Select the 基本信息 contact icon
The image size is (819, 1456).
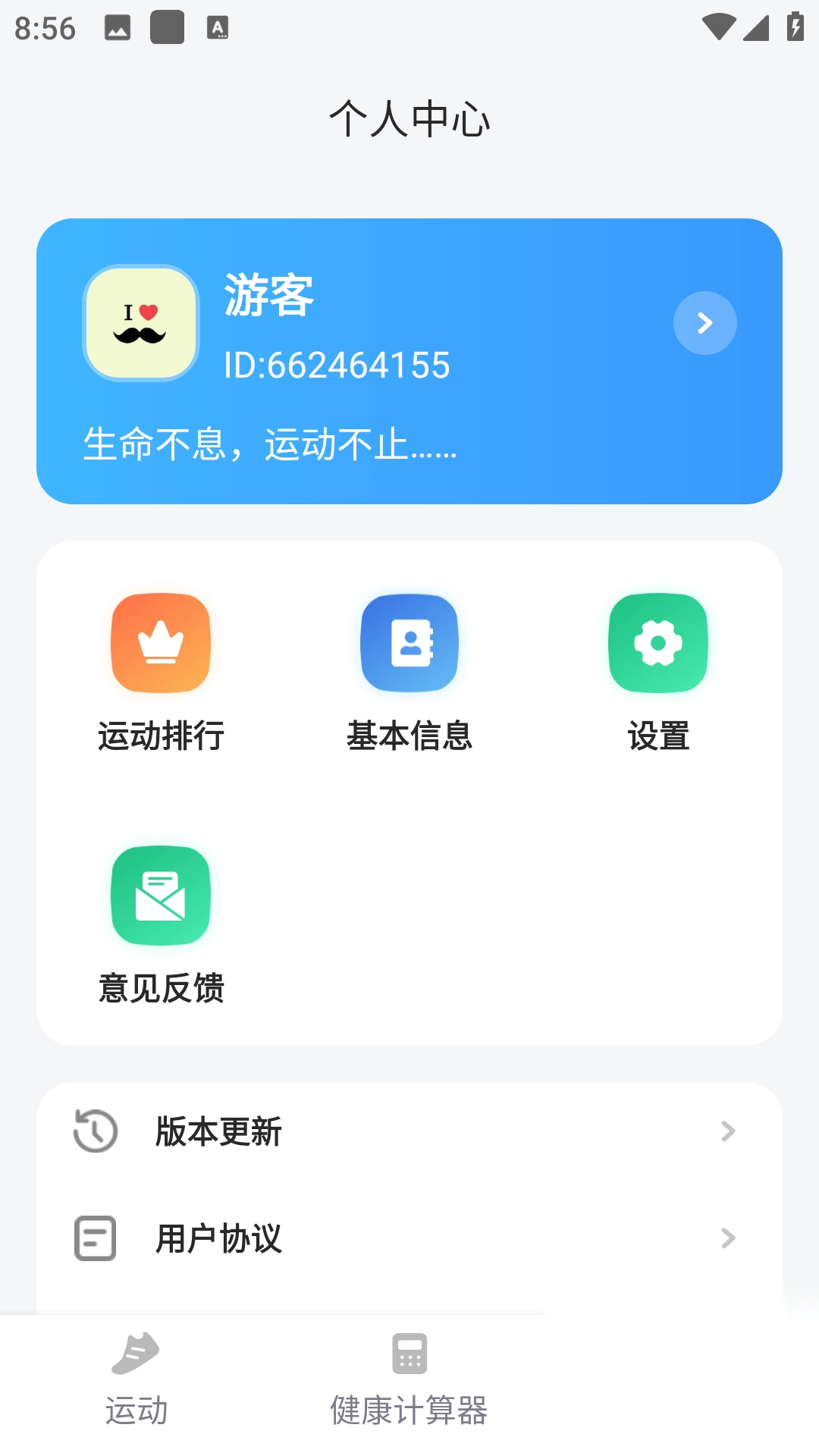409,642
